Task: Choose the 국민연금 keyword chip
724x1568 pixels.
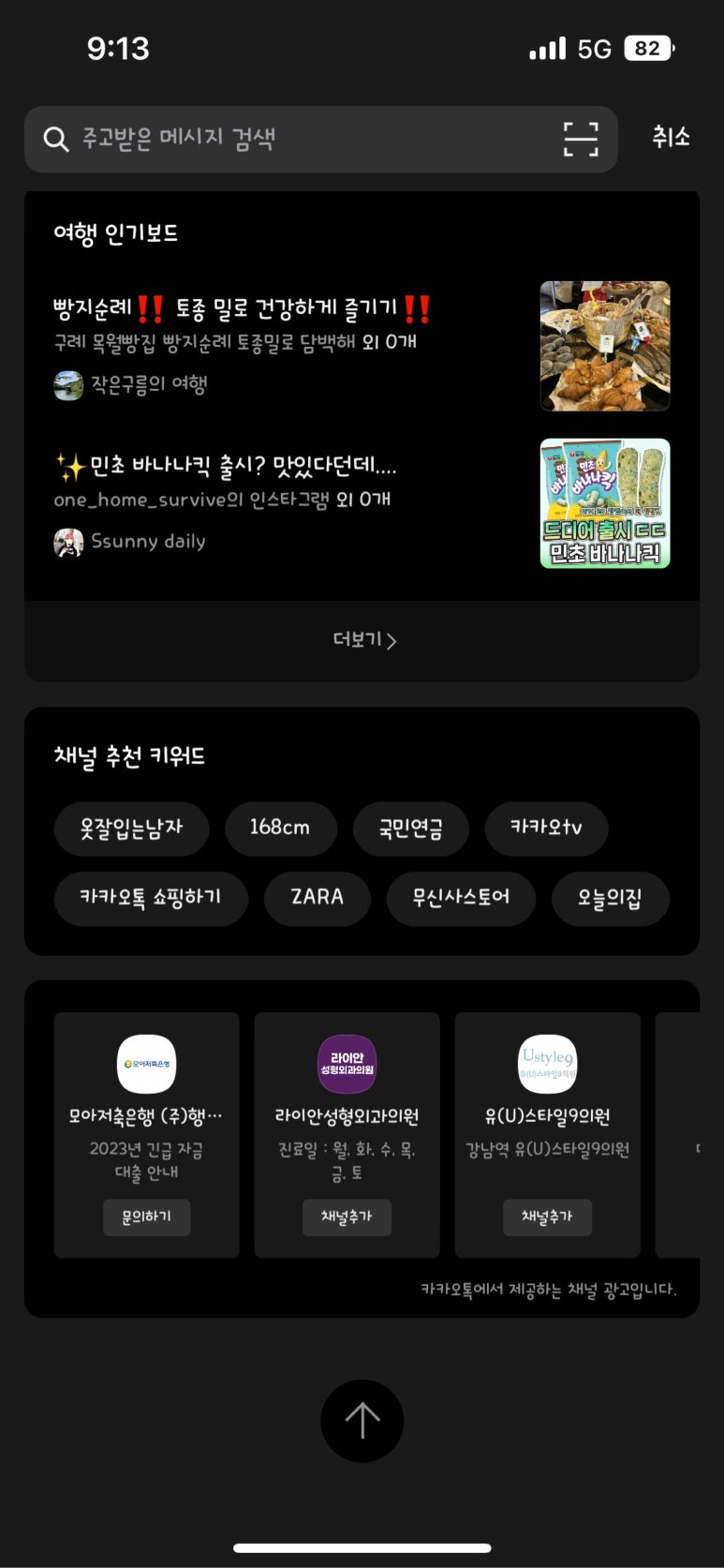Action: 410,828
